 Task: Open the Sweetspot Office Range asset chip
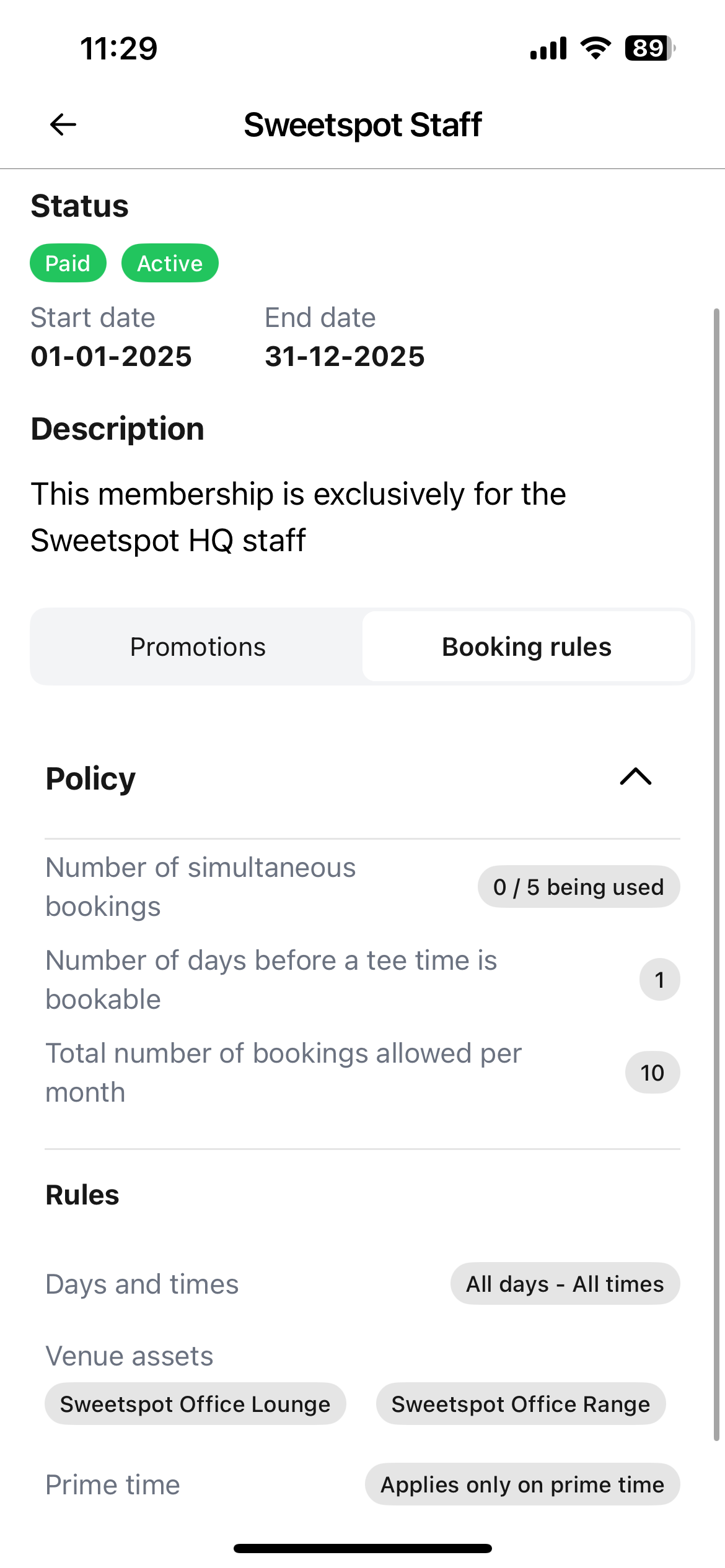tap(521, 1404)
